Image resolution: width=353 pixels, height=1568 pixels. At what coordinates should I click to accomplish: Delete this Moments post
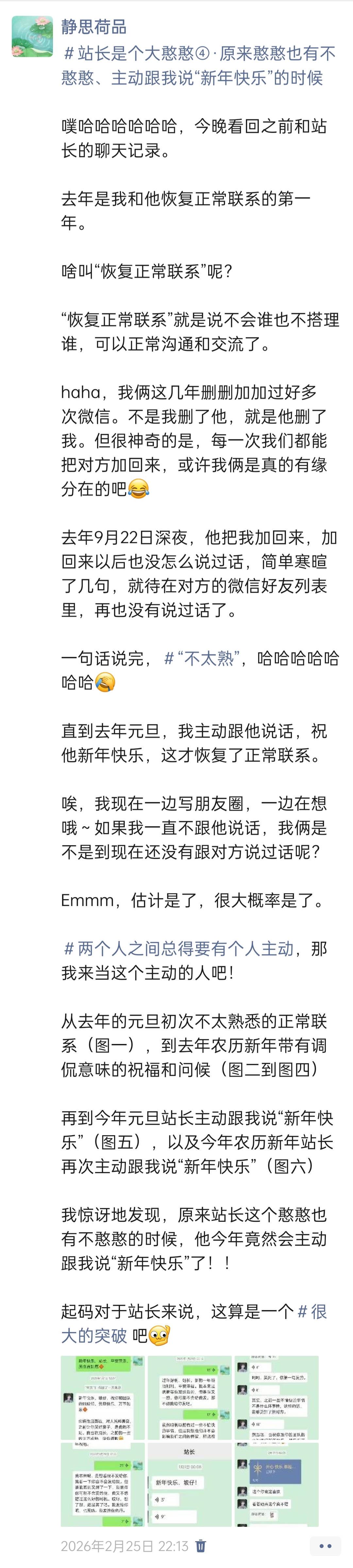pos(201,1545)
